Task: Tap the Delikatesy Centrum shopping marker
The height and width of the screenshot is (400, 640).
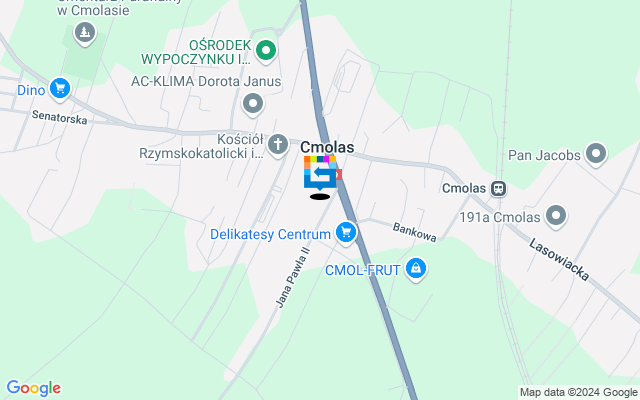Action: (x=347, y=234)
